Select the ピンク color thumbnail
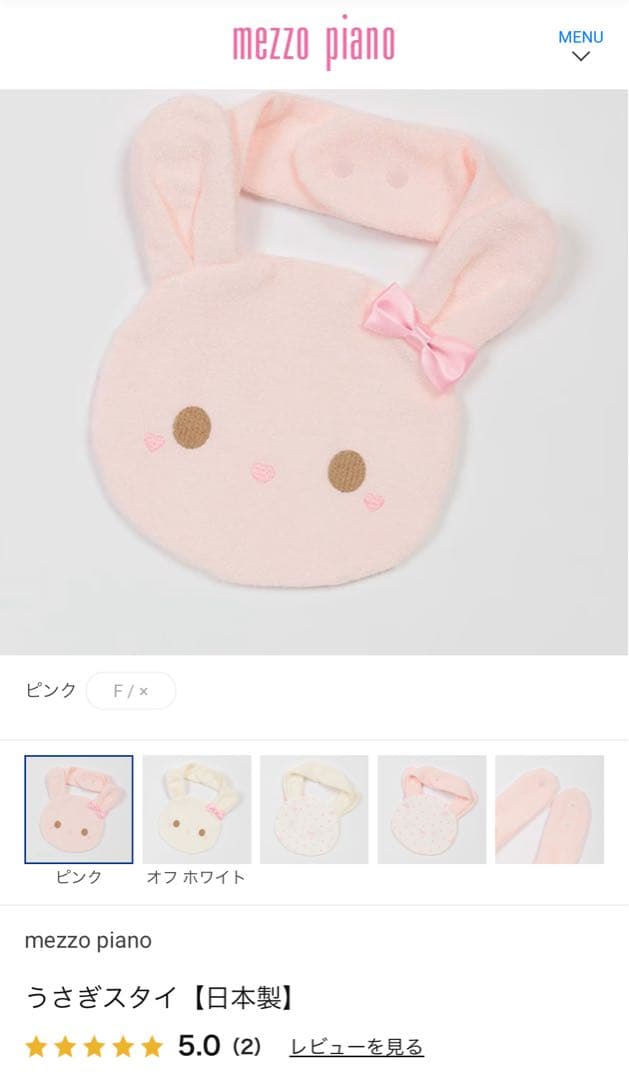Image resolution: width=629 pixels, height=1080 pixels. [x=79, y=809]
